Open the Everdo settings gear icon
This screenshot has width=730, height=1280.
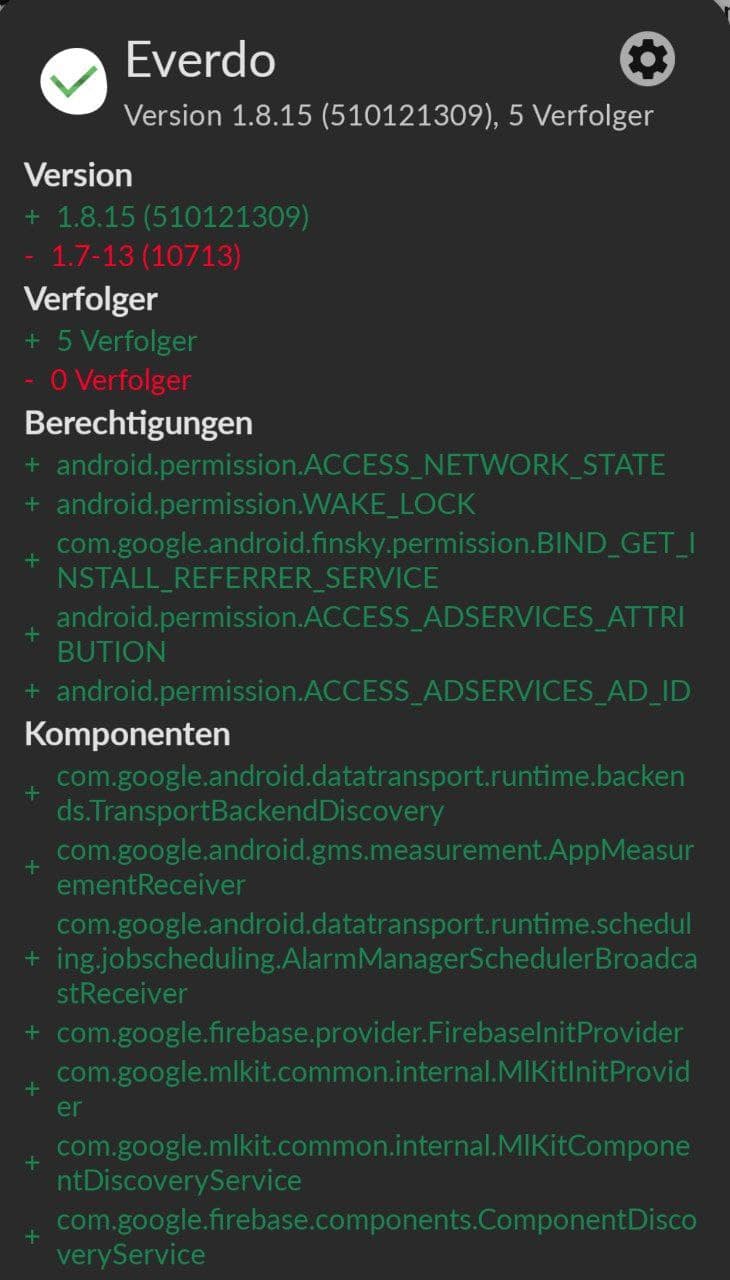647,60
